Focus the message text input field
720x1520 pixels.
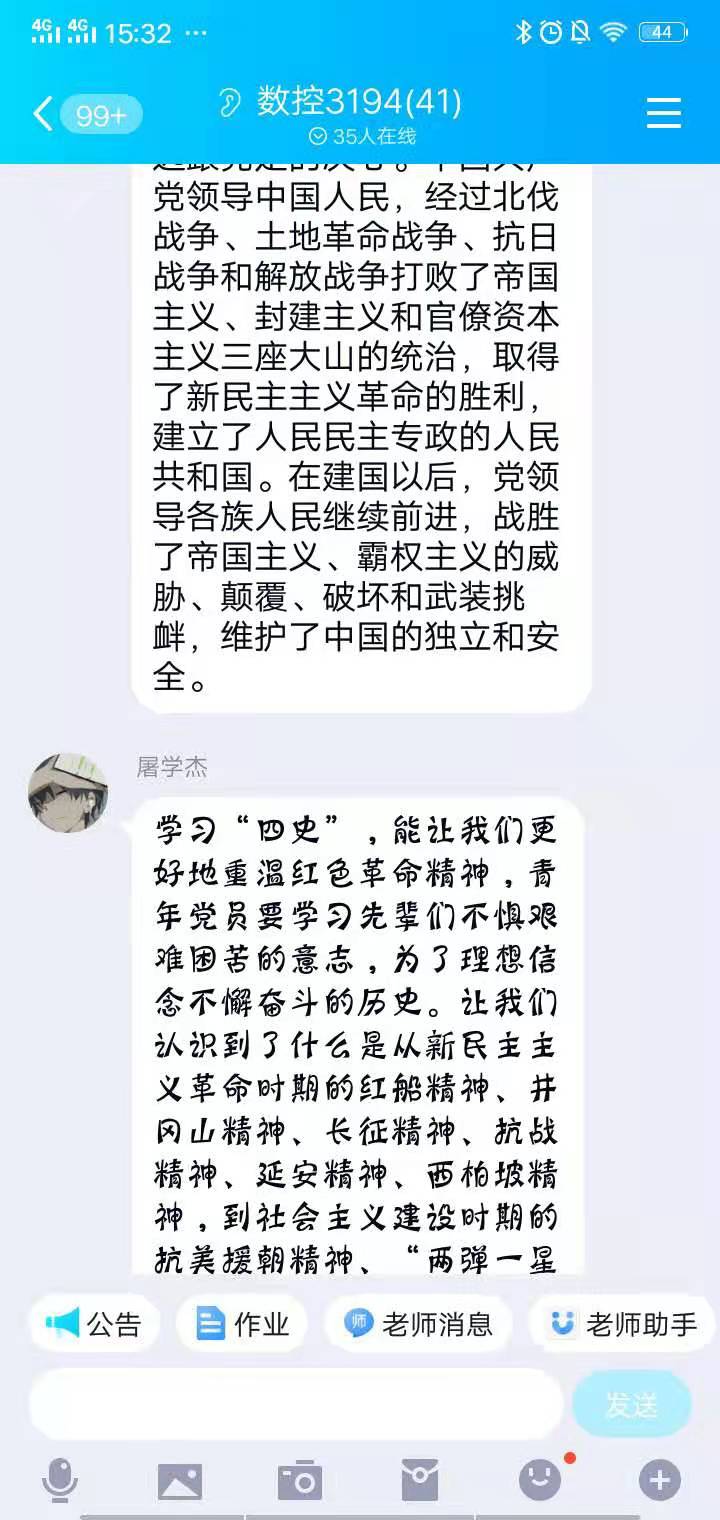point(295,1404)
